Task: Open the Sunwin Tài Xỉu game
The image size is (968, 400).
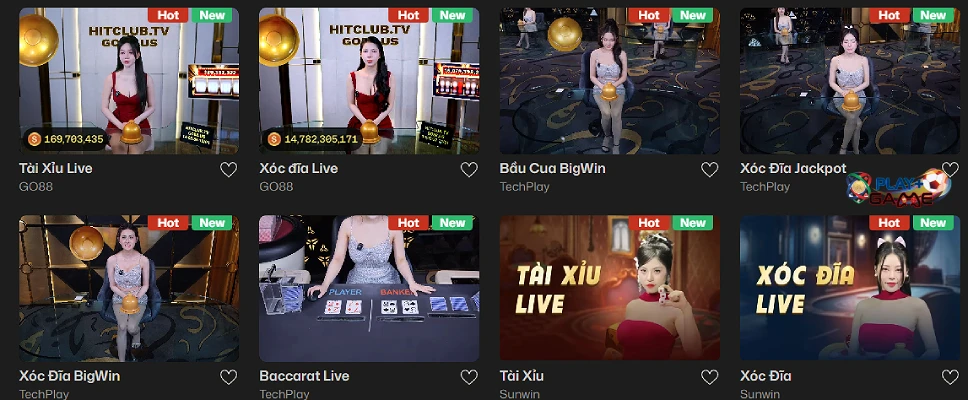Action: tap(609, 290)
